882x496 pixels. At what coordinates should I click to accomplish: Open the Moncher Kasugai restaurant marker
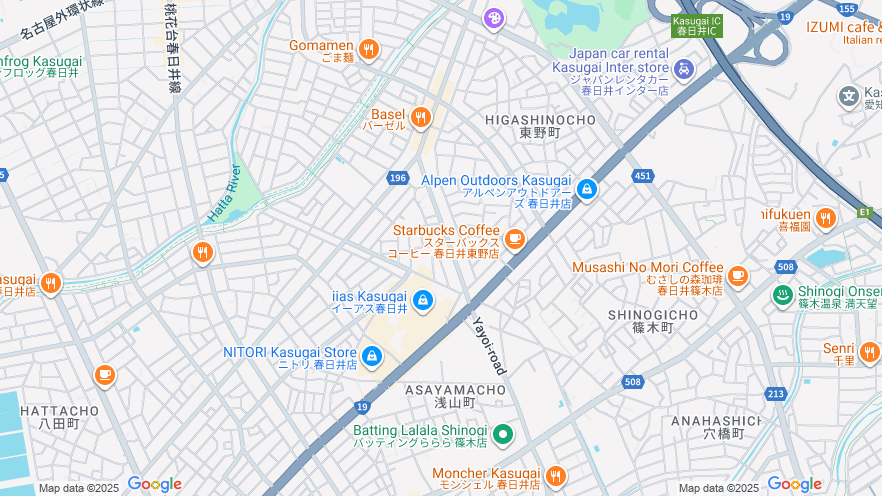click(556, 476)
